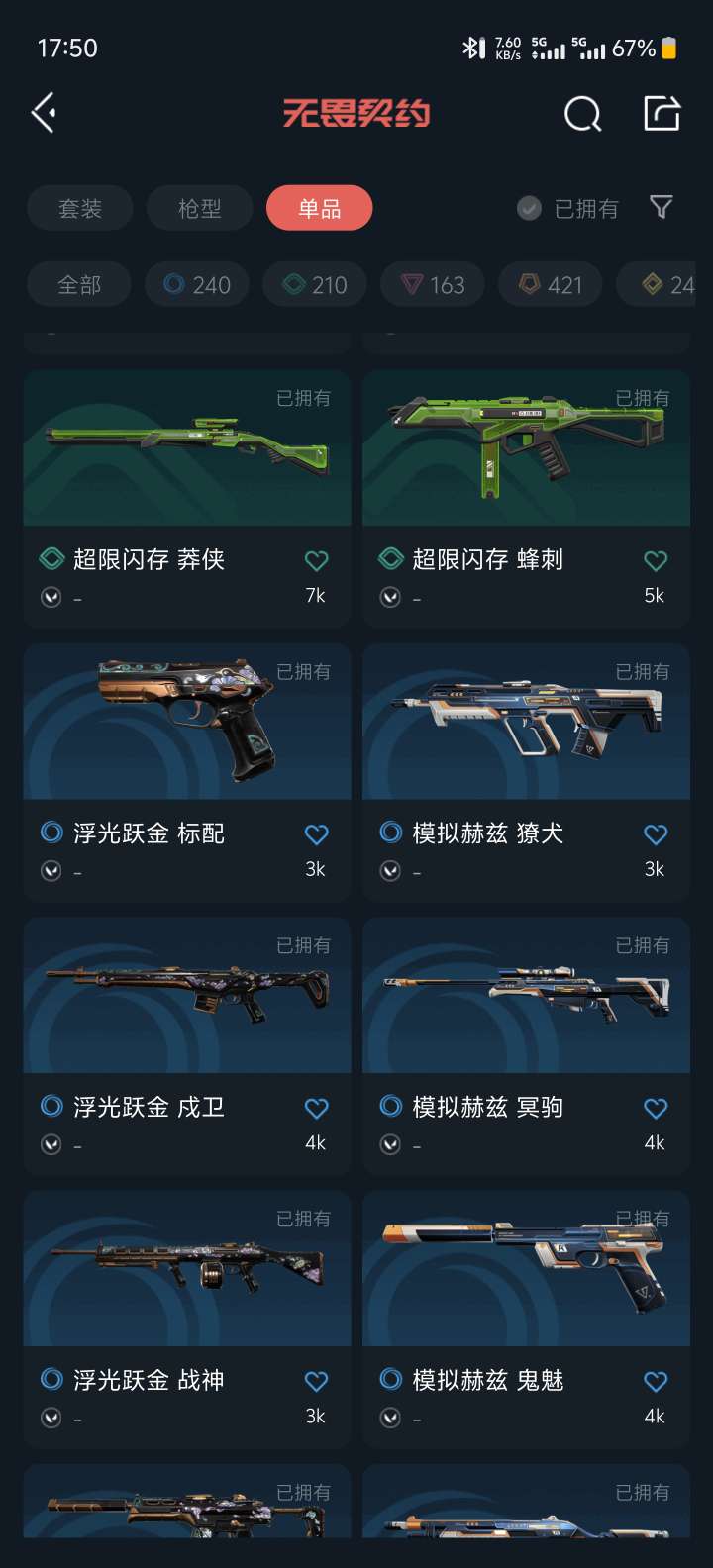Favorite the 模拟赫兹 獠犬 skin

[655, 834]
